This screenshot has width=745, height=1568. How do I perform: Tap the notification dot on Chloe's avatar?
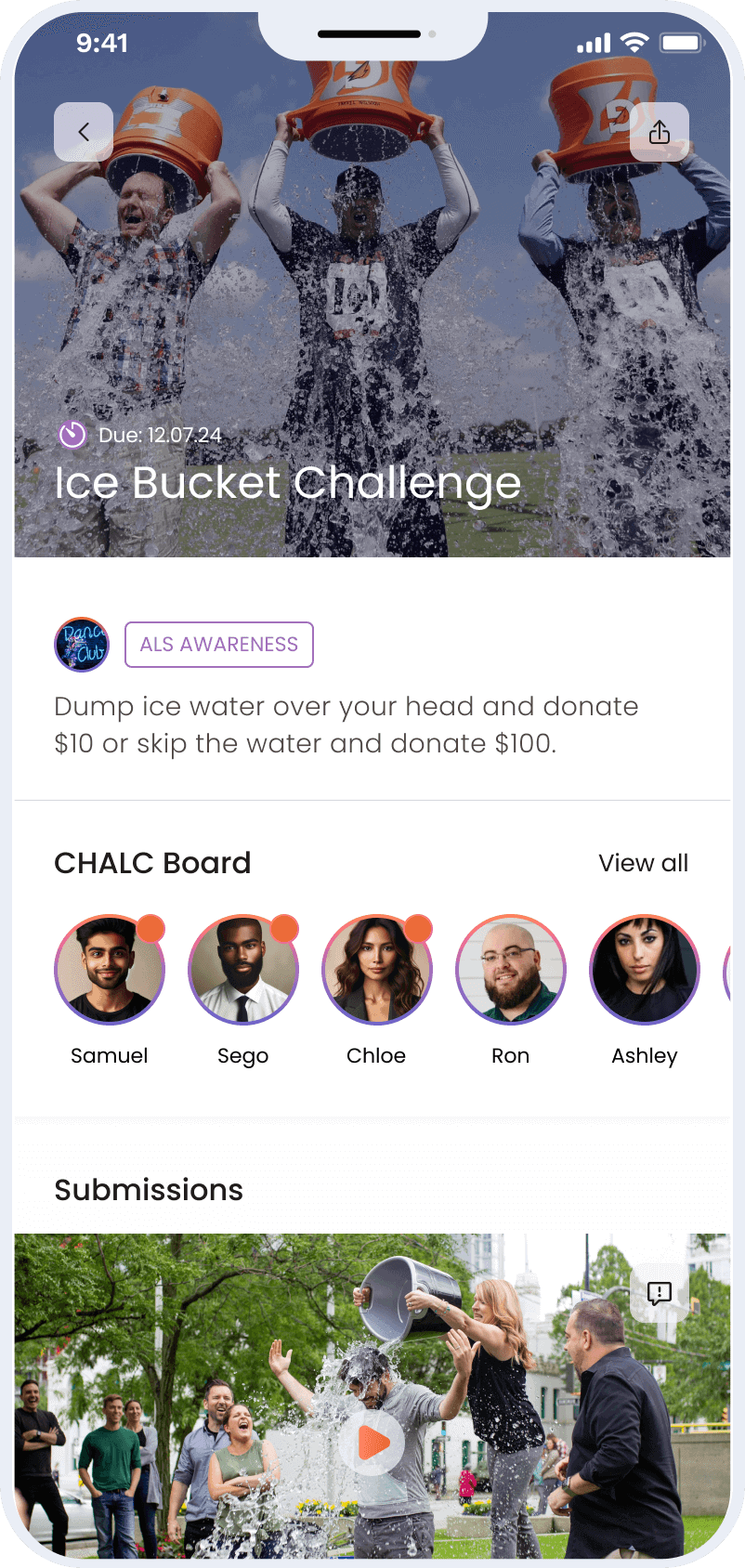[417, 928]
